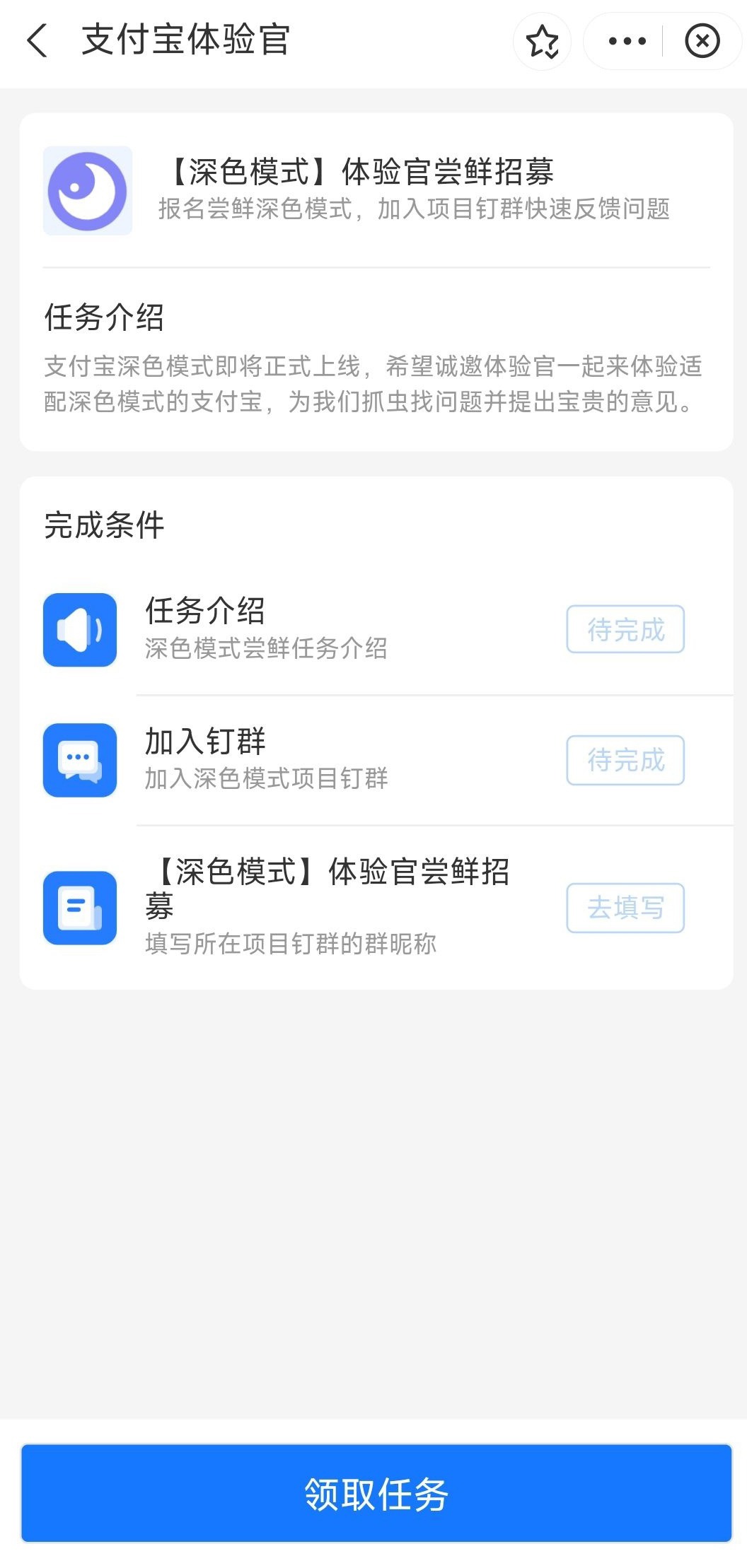Screen dimensions: 747x1568
Task: Click the back arrow in the header
Action: [x=37, y=42]
